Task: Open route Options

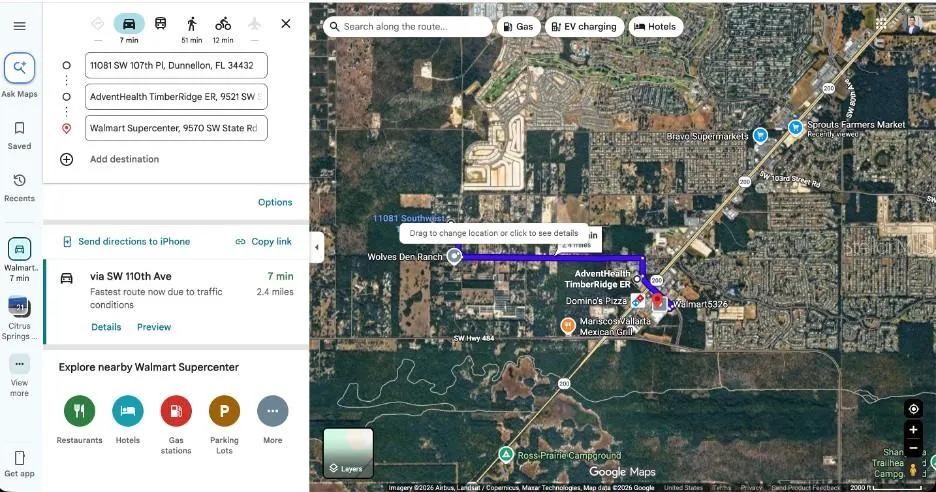Action: click(x=275, y=202)
